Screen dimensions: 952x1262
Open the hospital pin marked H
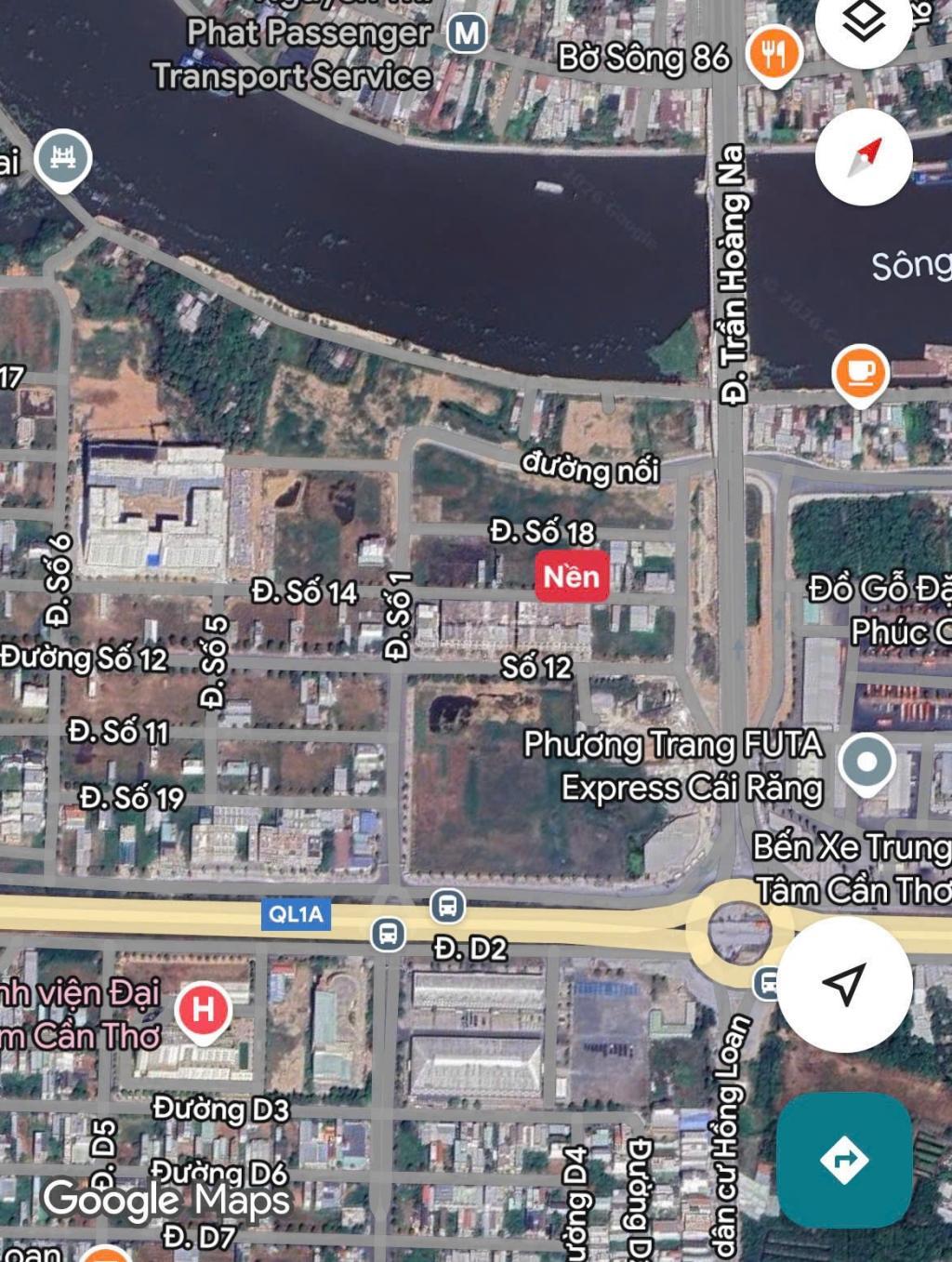(x=204, y=1009)
